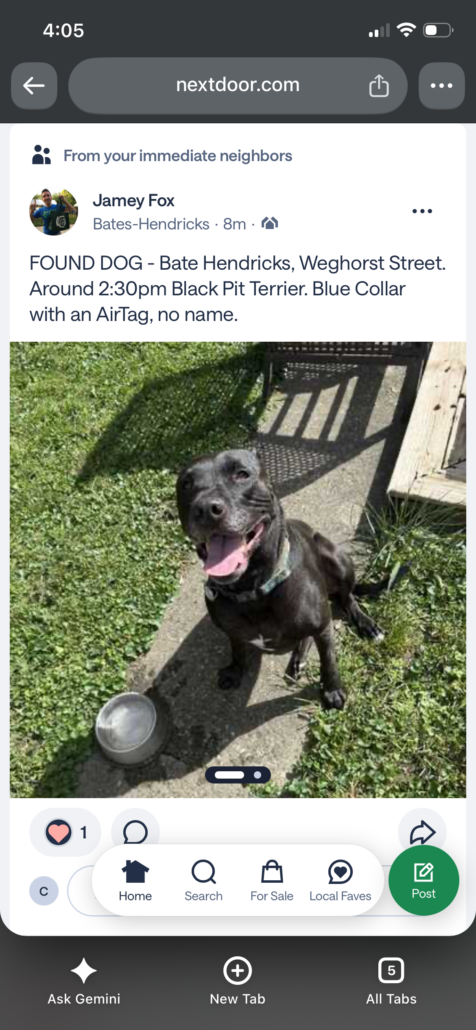Open the Search tab

[x=204, y=881]
